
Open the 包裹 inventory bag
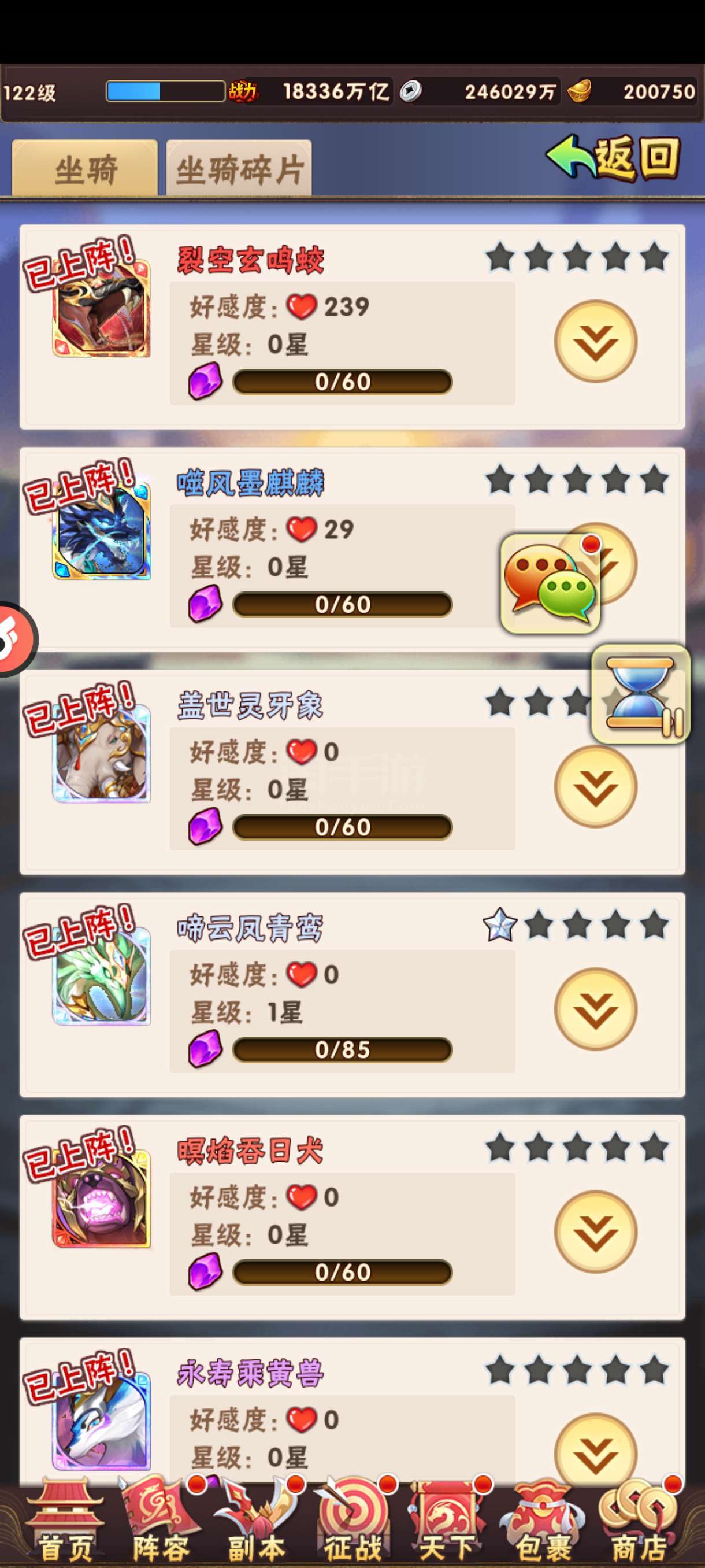point(543,1522)
